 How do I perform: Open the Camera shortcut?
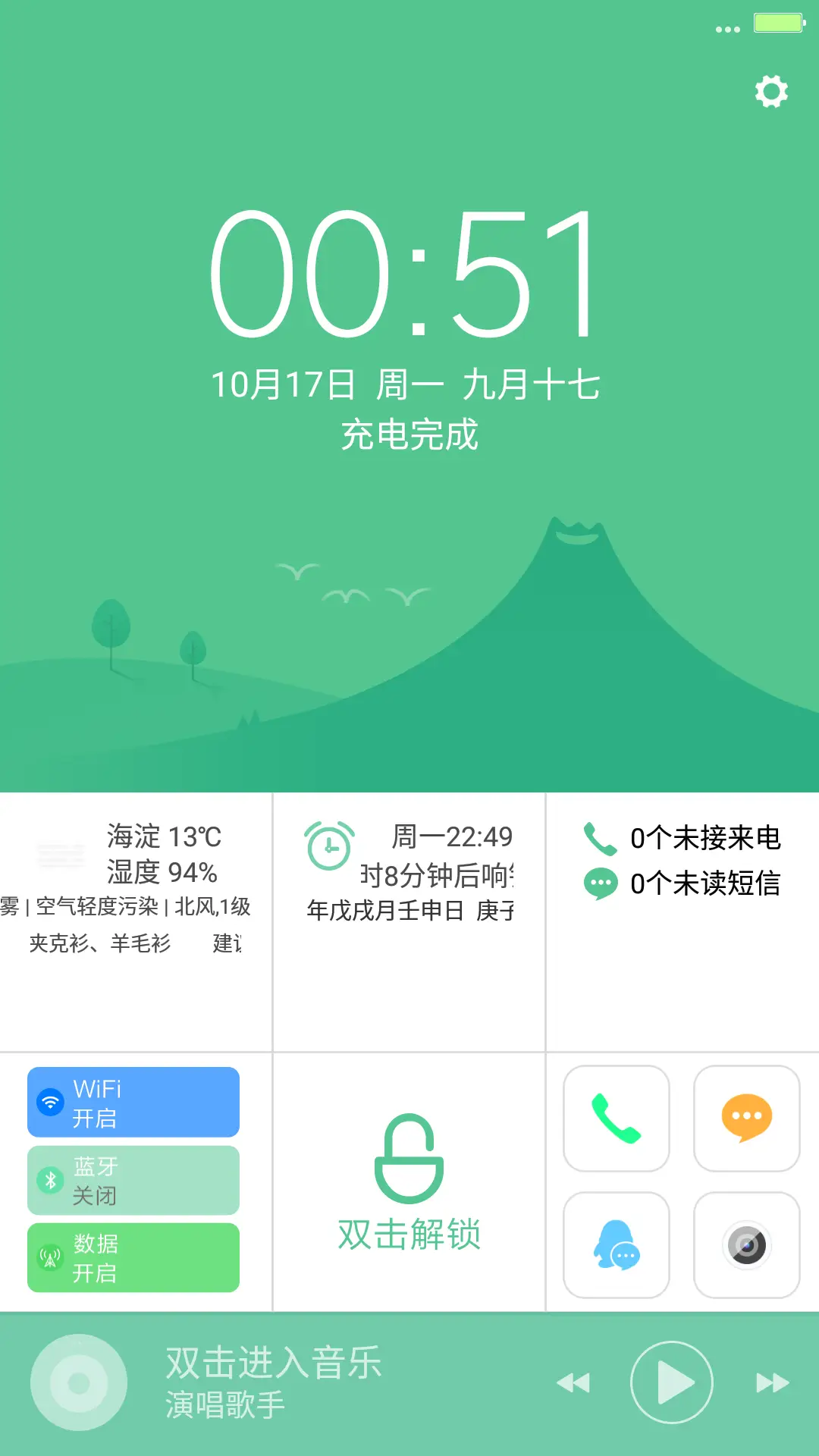(x=746, y=1245)
